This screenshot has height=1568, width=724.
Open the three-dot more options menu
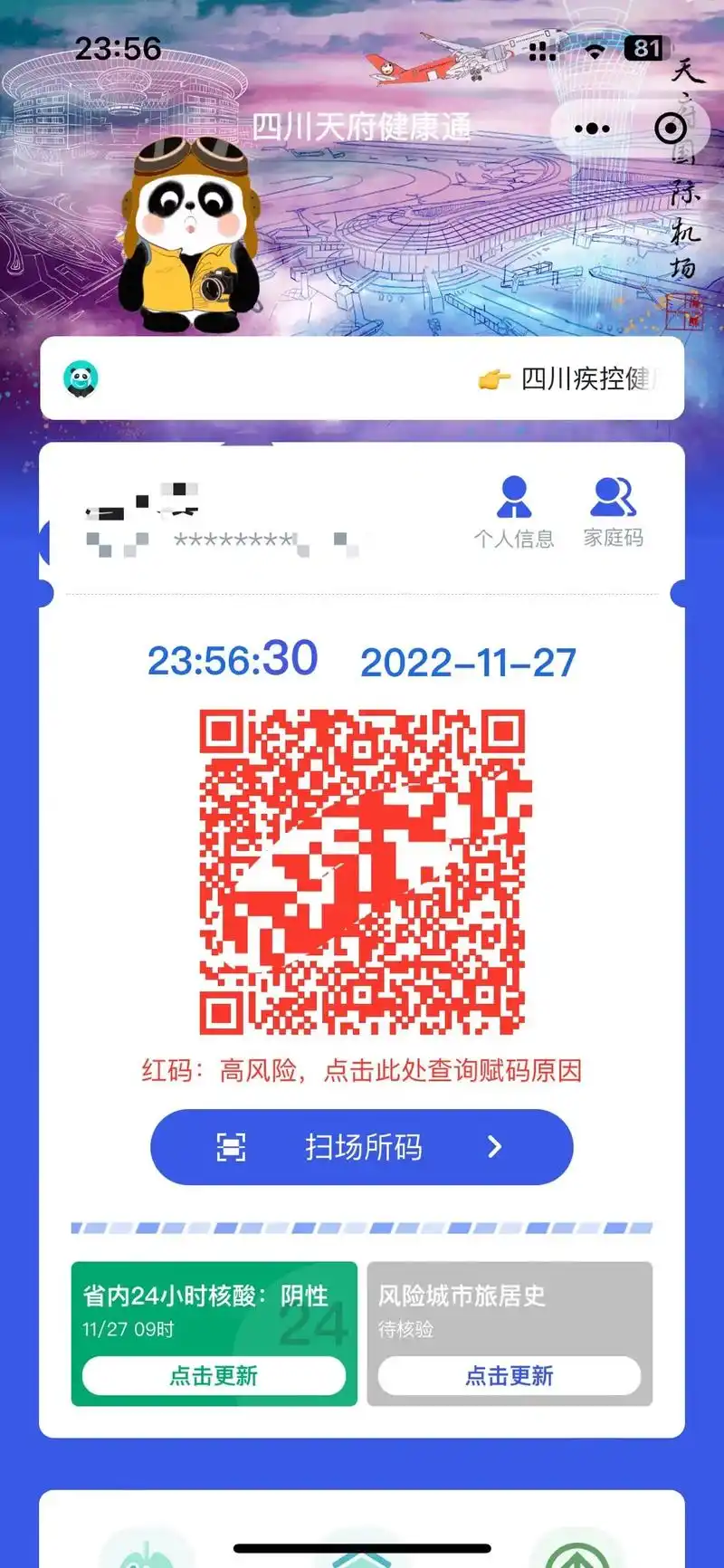click(x=592, y=129)
